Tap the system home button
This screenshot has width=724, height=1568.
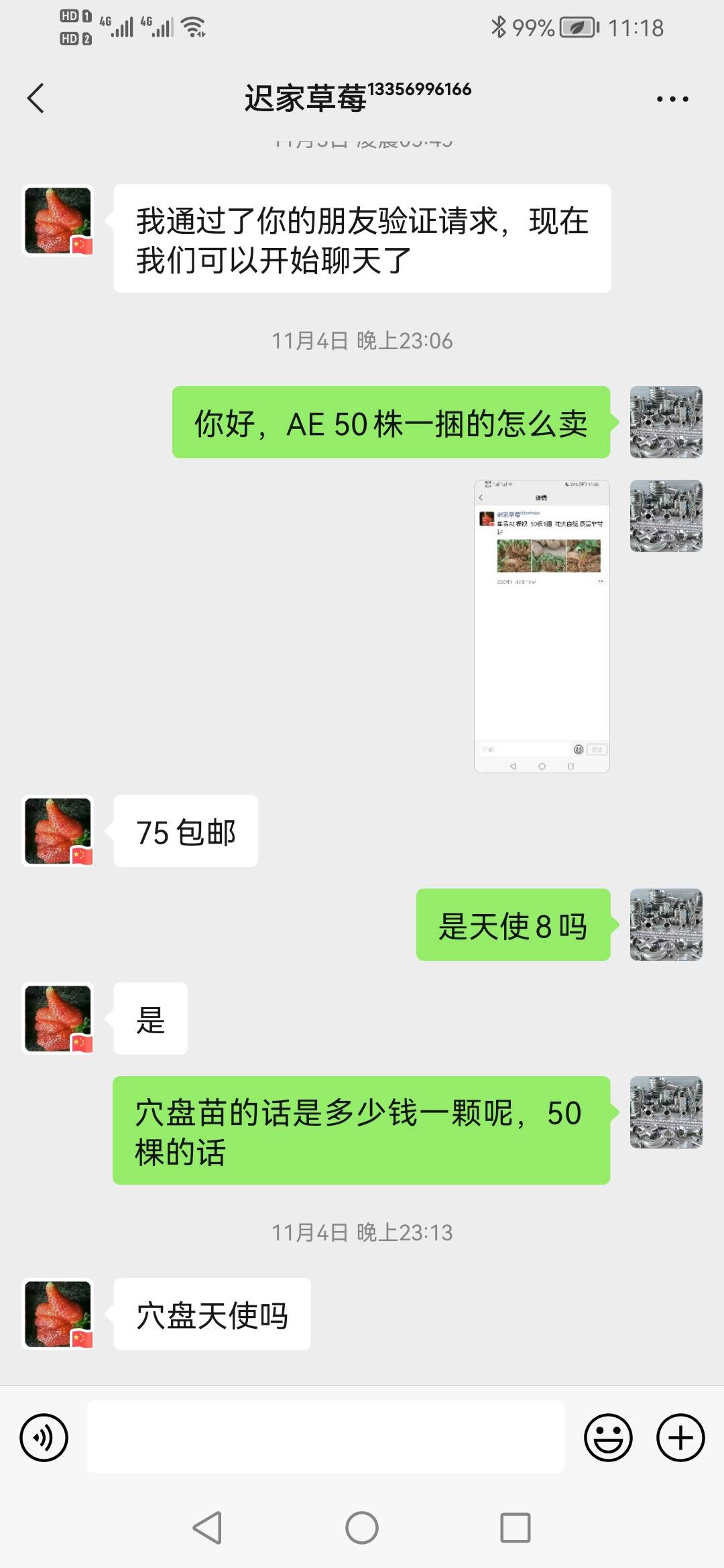tap(362, 1528)
